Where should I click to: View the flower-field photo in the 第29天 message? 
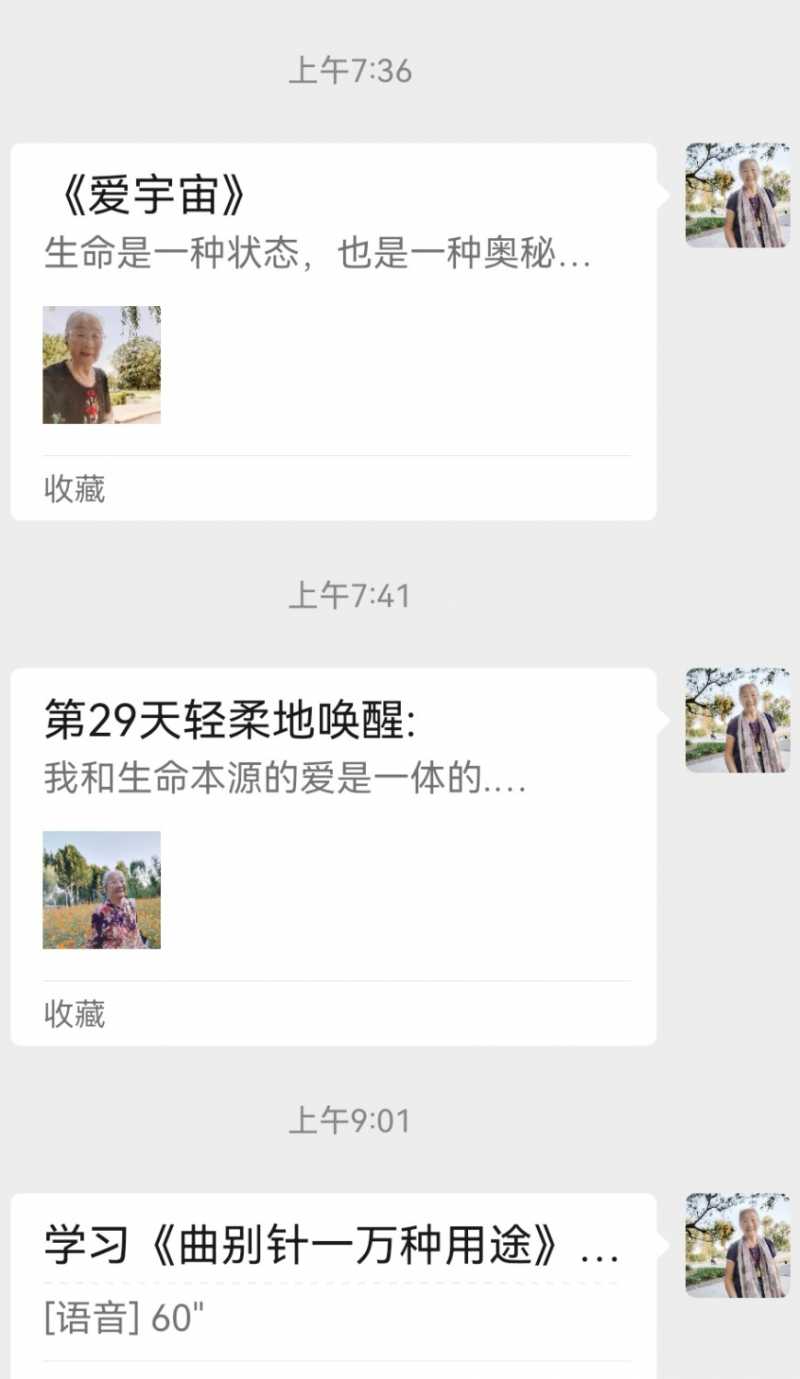point(101,890)
